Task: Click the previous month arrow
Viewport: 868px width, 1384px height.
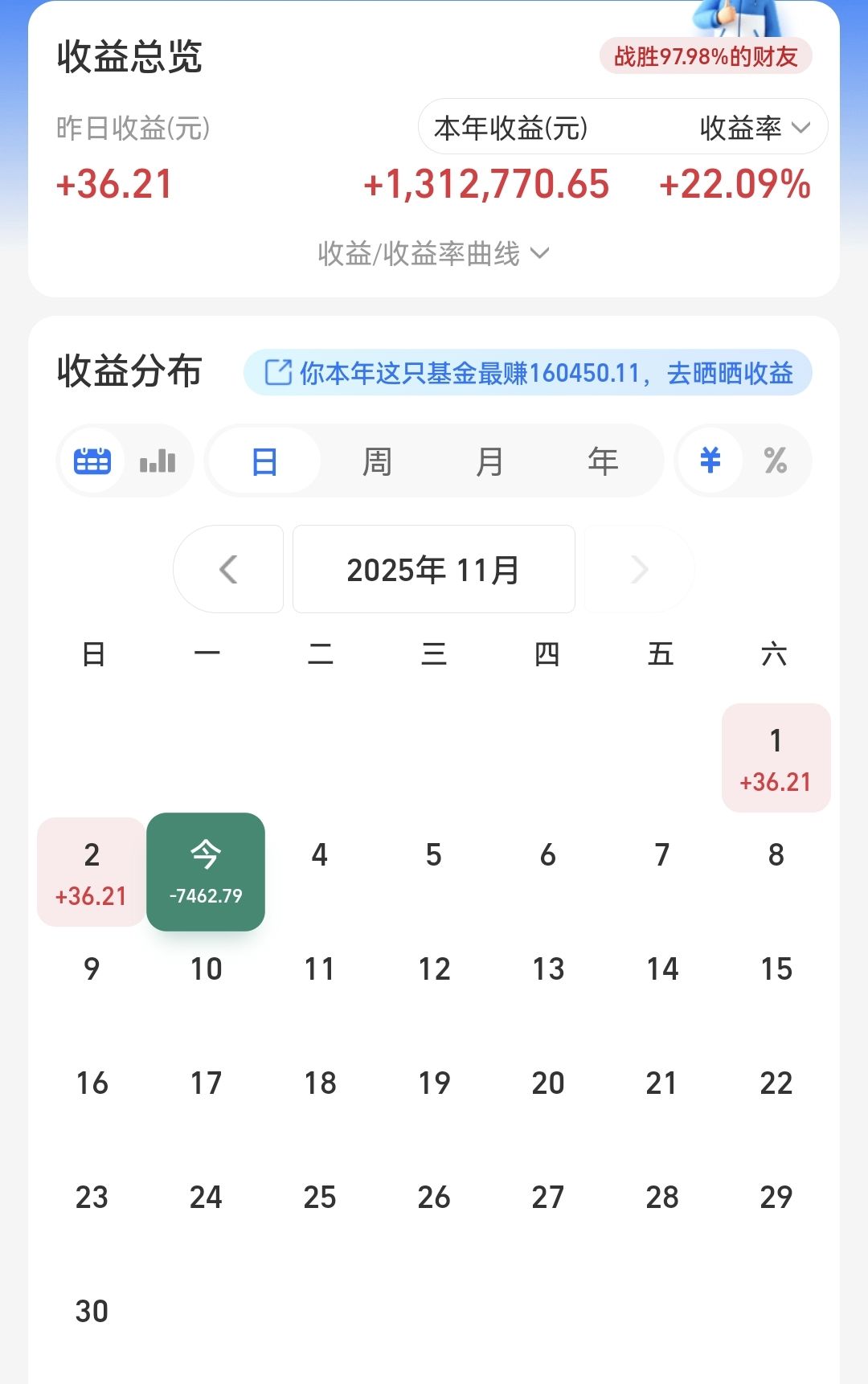Action: click(228, 569)
